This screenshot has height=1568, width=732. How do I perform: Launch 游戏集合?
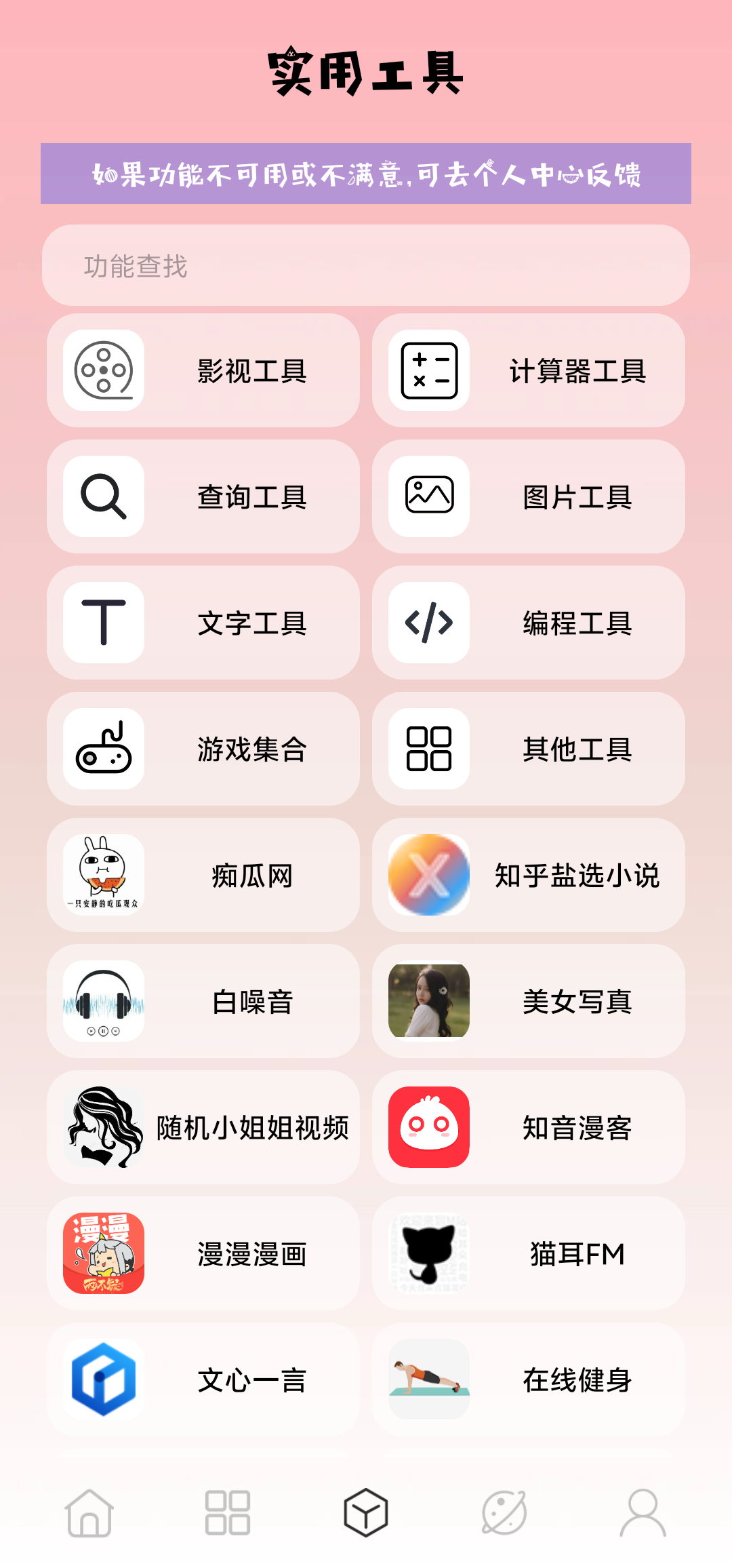tap(203, 749)
